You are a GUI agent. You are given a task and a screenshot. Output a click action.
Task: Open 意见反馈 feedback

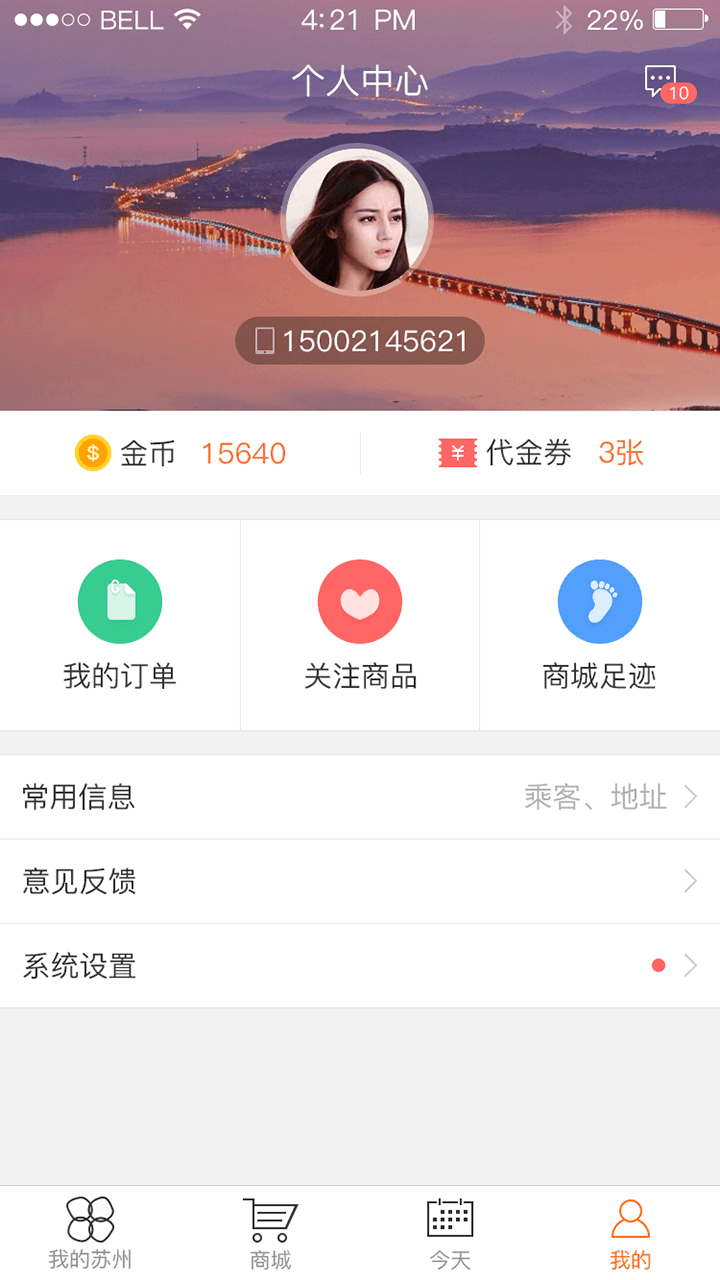(360, 881)
